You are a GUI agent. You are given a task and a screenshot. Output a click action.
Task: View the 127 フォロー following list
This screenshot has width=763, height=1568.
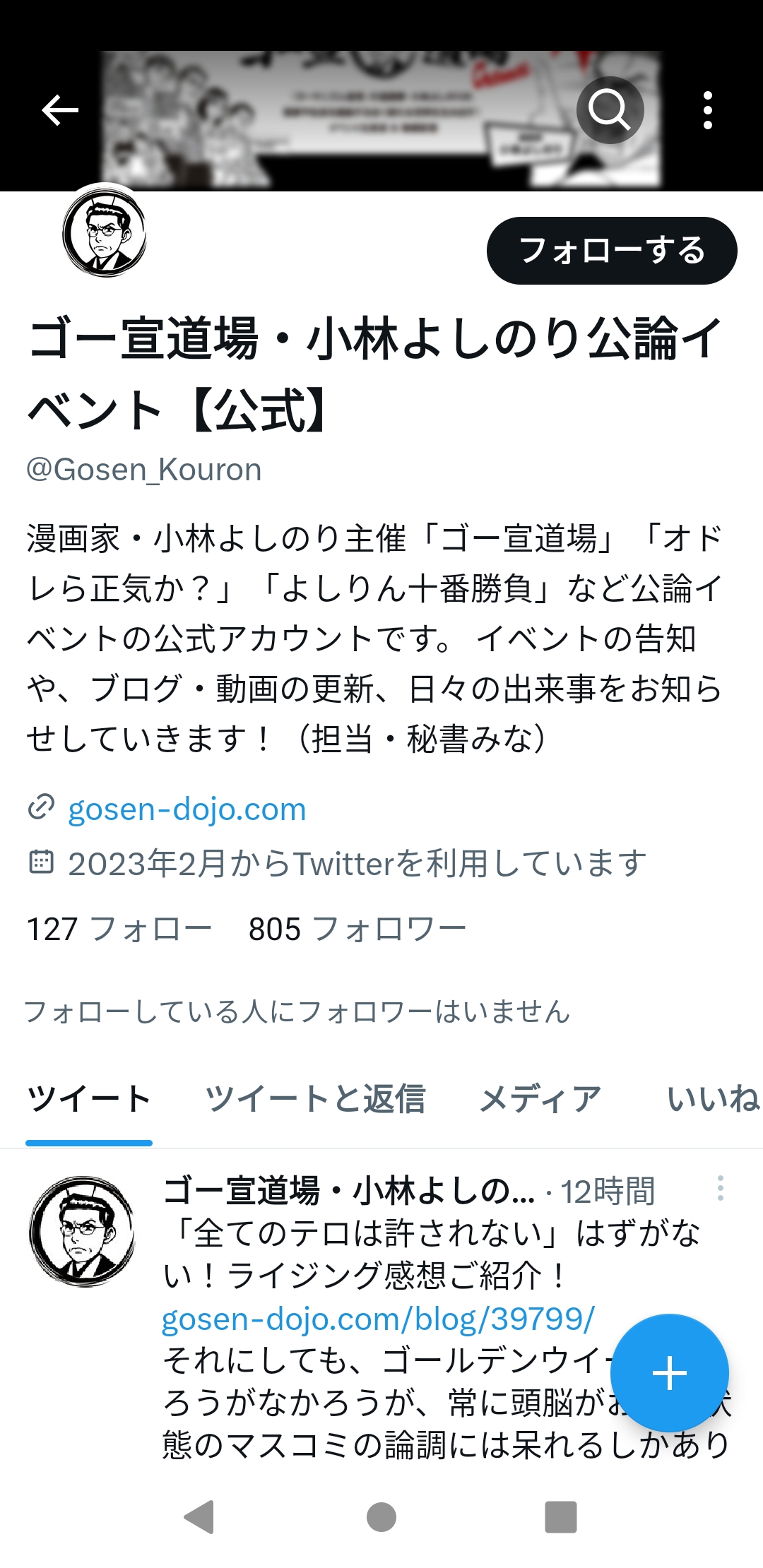pos(119,929)
